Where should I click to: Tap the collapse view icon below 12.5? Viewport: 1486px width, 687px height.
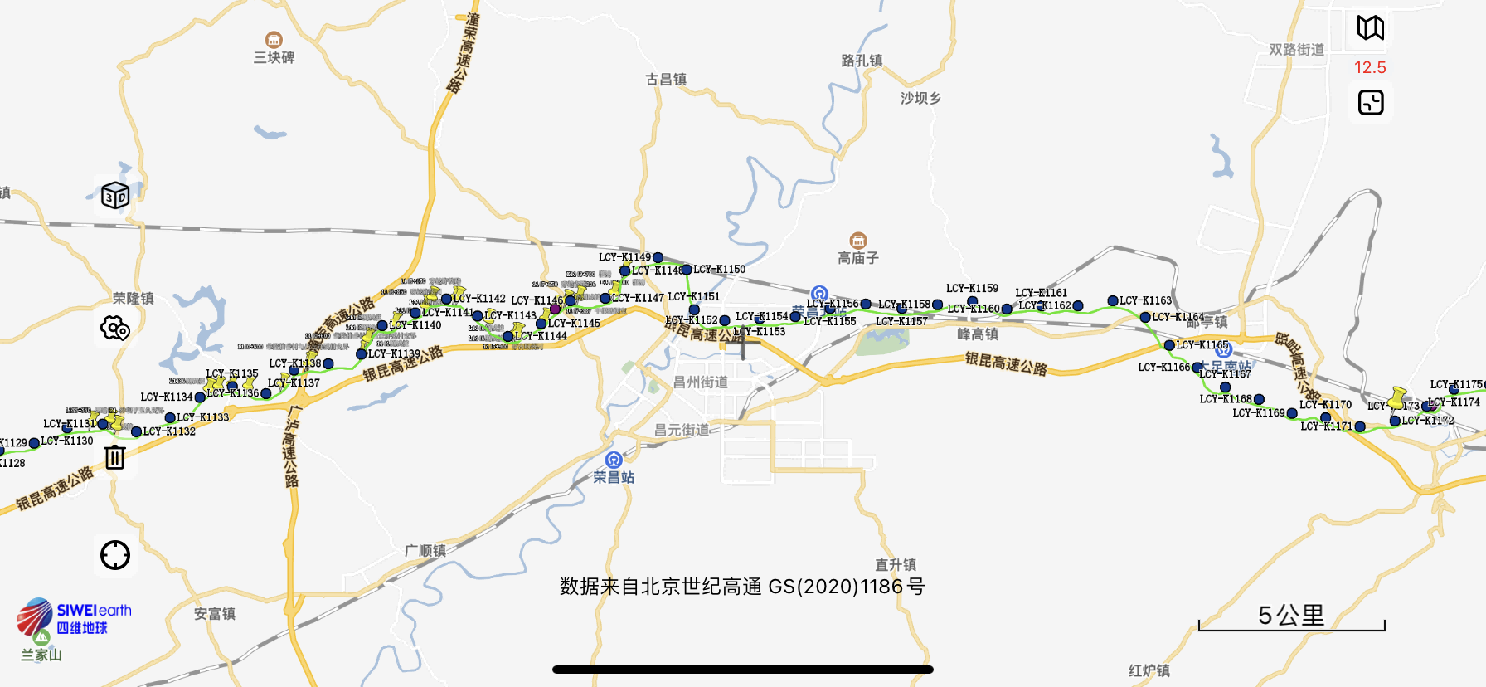1370,102
